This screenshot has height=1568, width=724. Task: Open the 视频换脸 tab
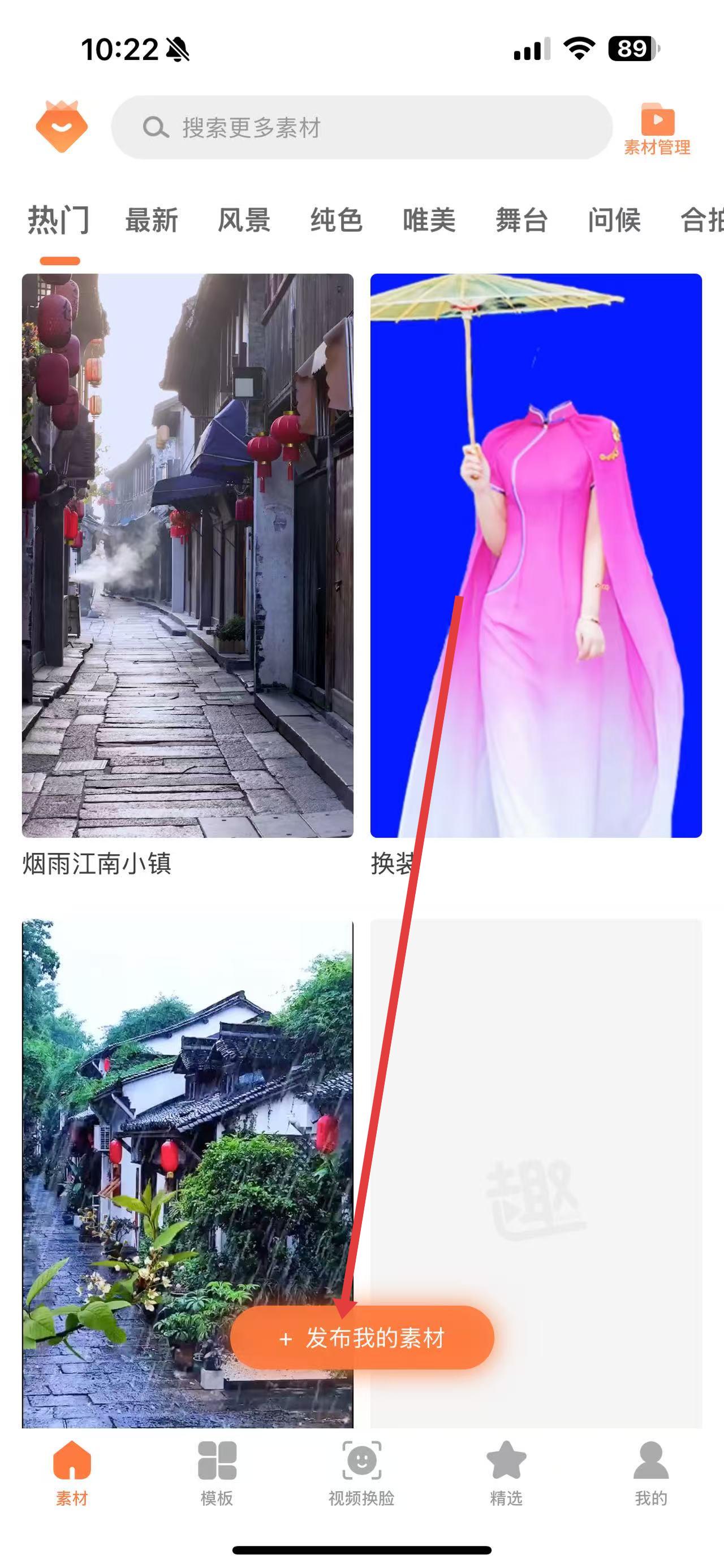click(361, 1471)
